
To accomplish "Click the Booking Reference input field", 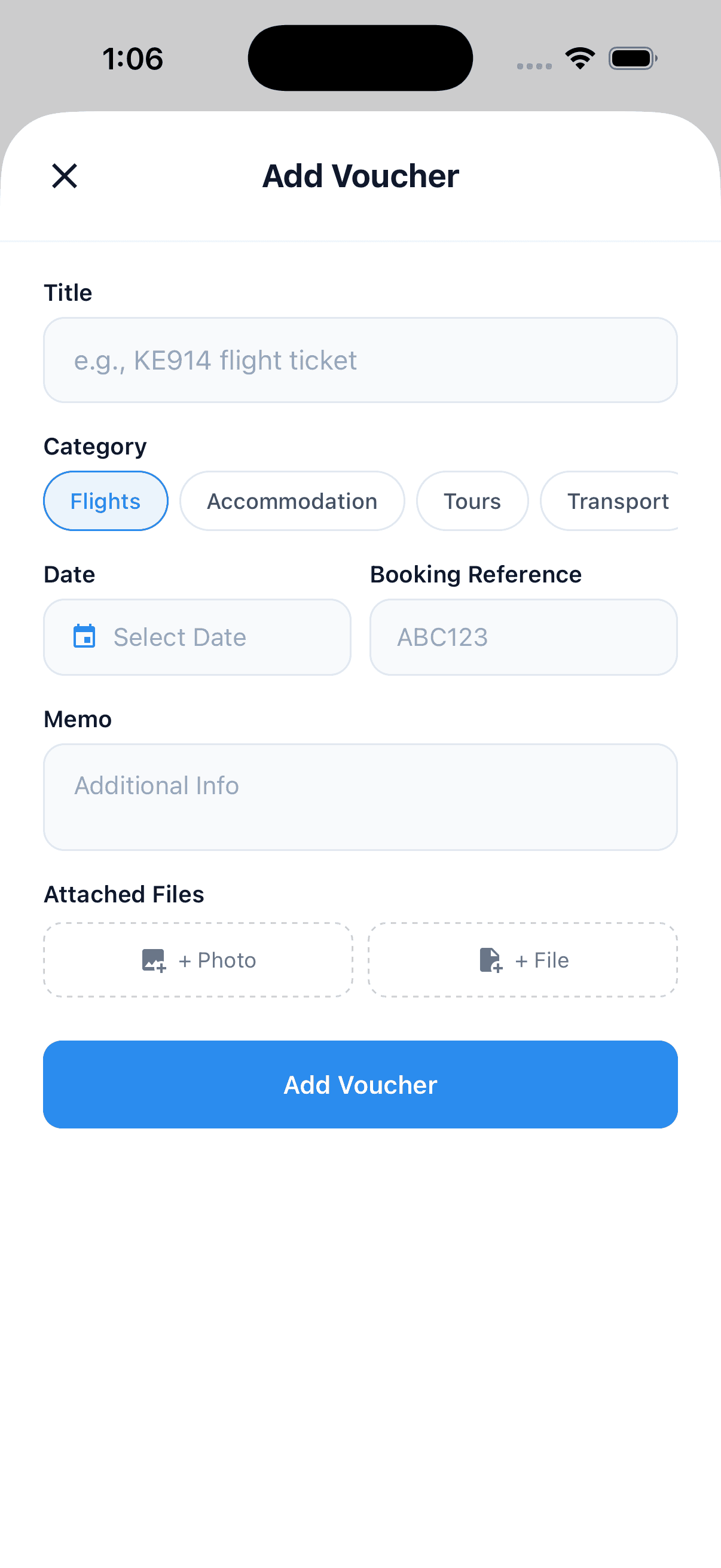I will tap(523, 636).
